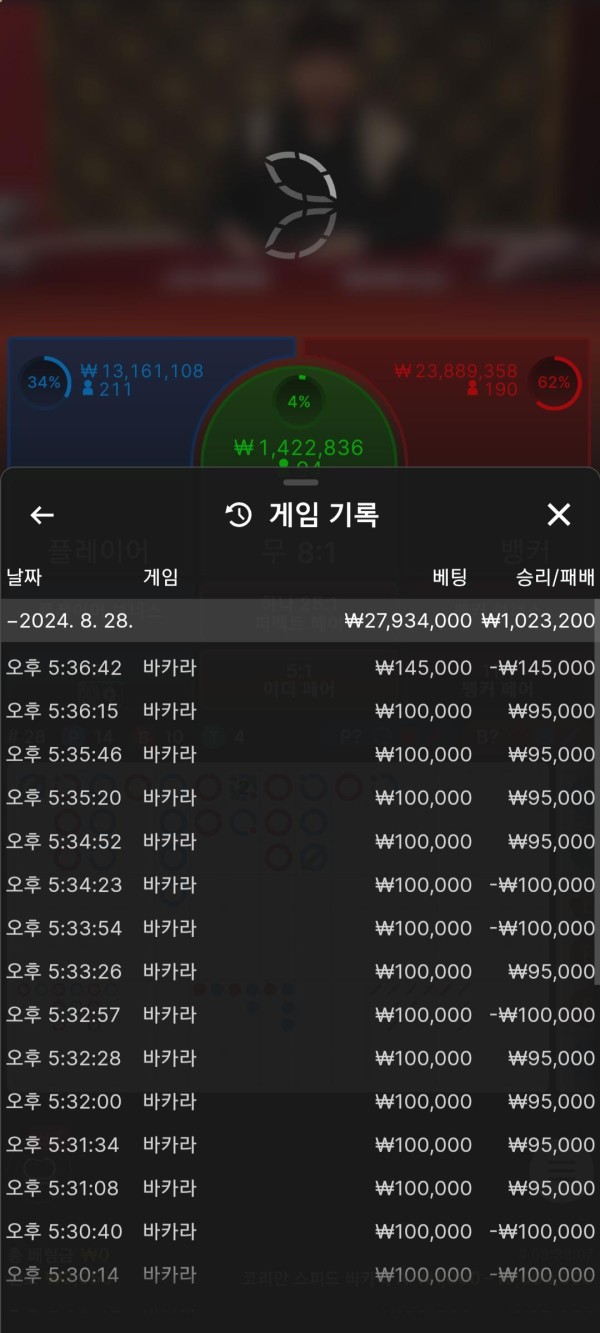Open the 오후 5:32:57 game entry
Image resolution: width=600 pixels, height=1333 pixels.
point(300,1014)
